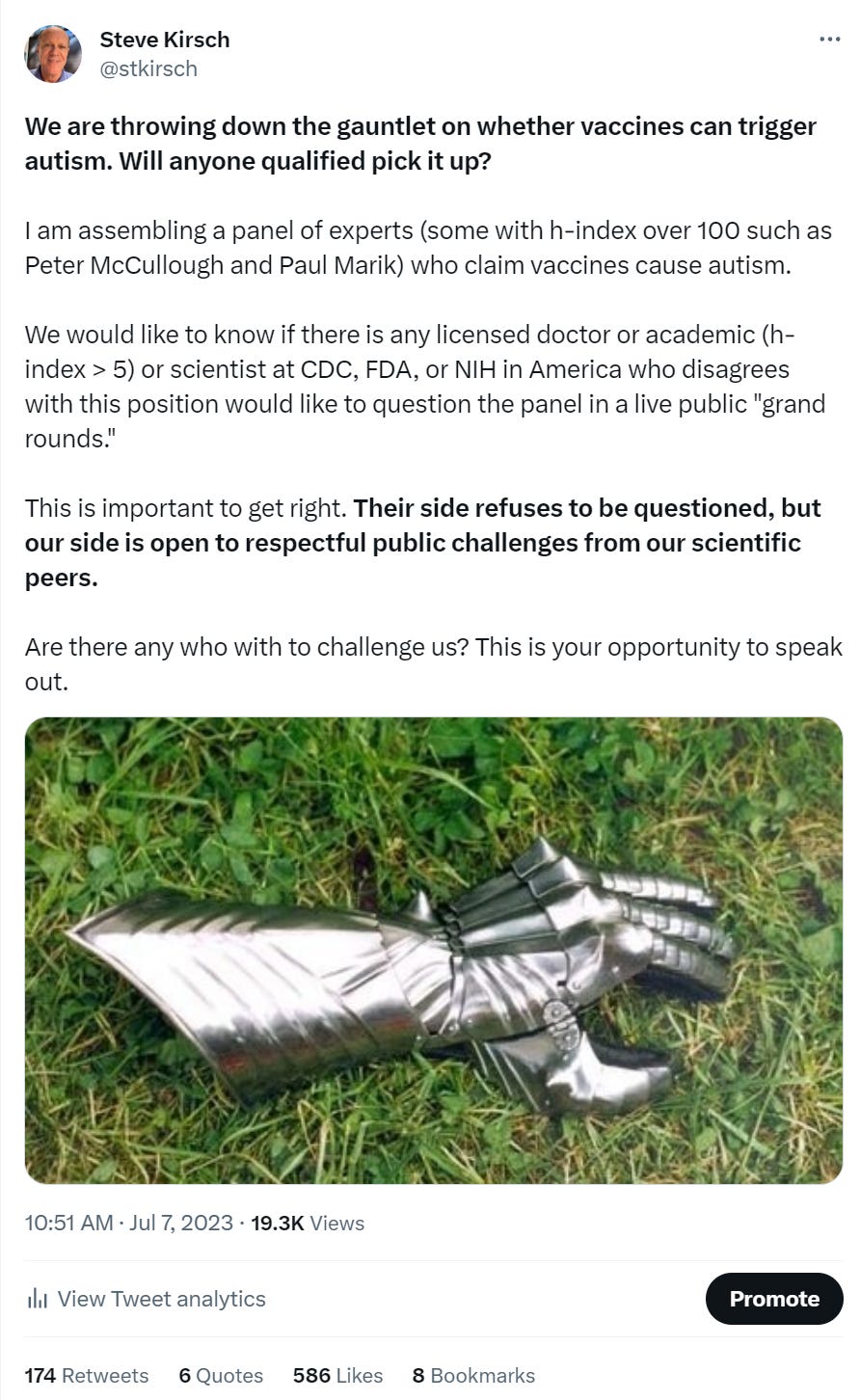Open the gauntlet photo in the tweet
The image size is (860, 1400).
(434, 951)
